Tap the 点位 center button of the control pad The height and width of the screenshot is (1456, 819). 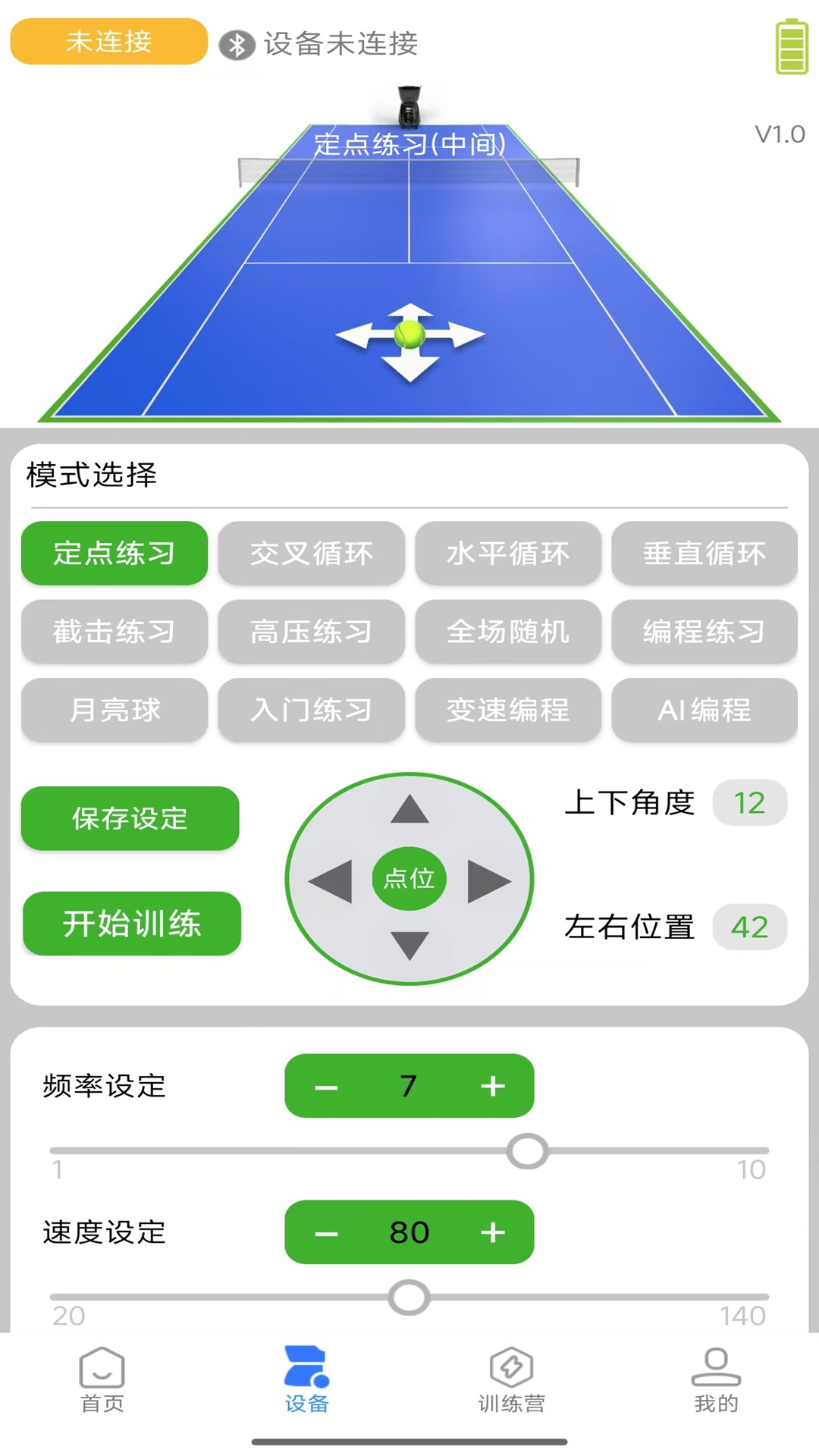click(408, 877)
